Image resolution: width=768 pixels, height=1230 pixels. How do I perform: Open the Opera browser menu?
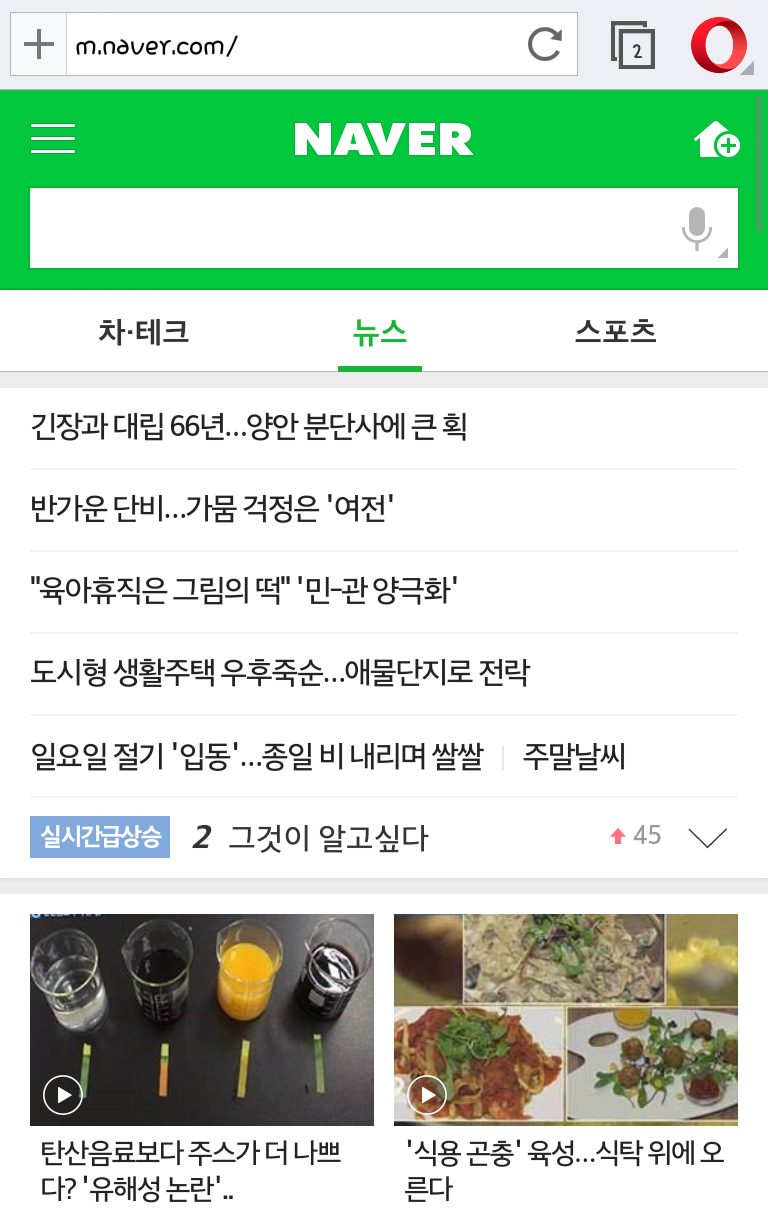click(719, 45)
